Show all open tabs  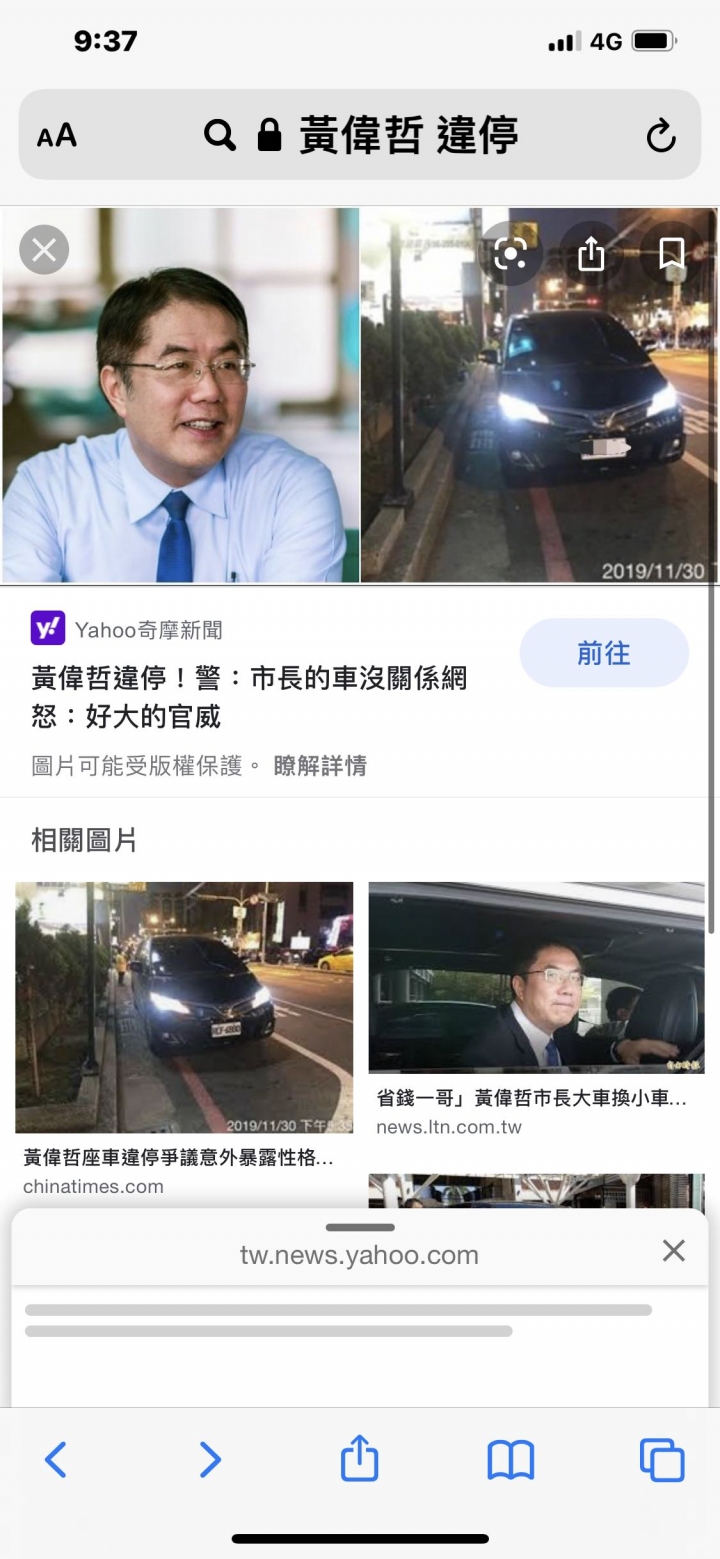(x=662, y=1460)
